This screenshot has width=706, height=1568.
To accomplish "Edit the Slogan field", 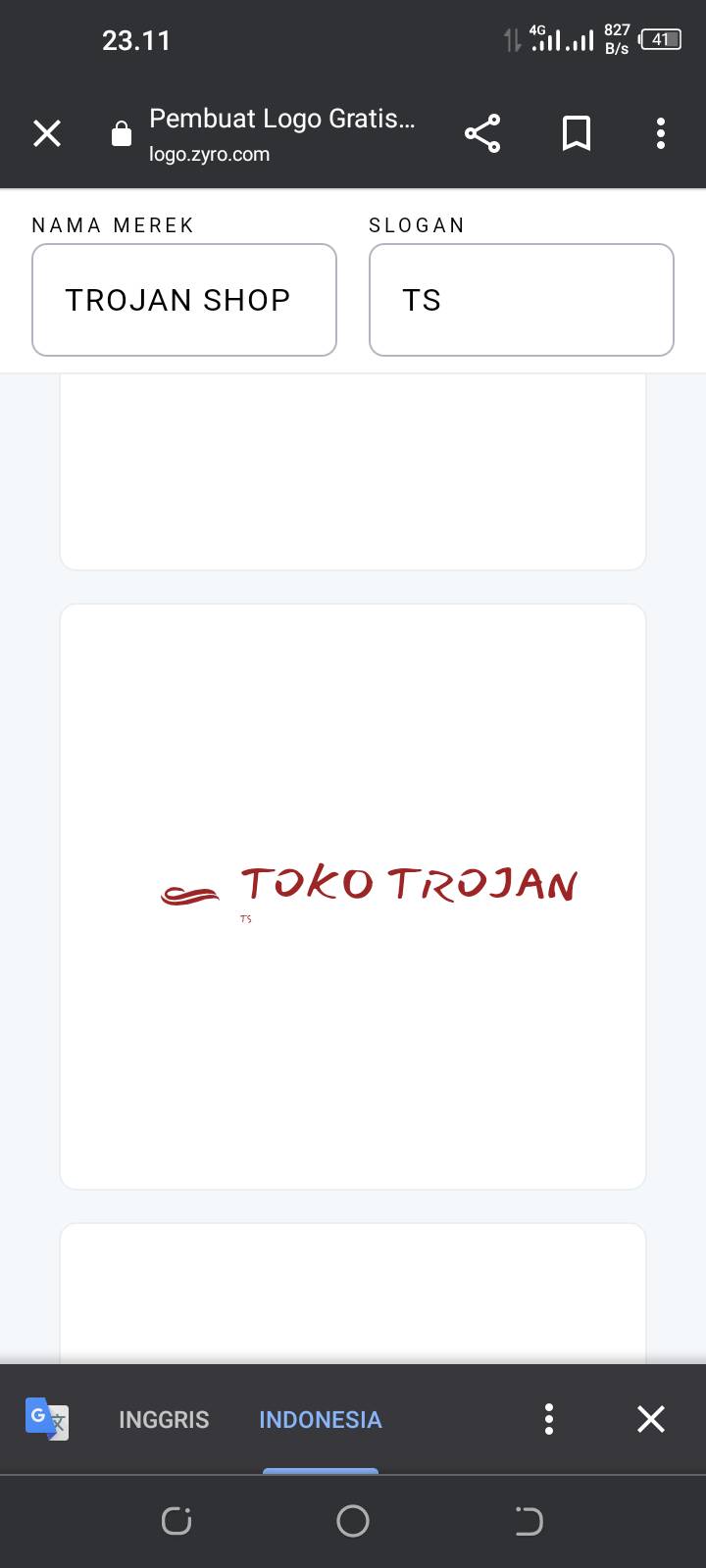I will (522, 300).
